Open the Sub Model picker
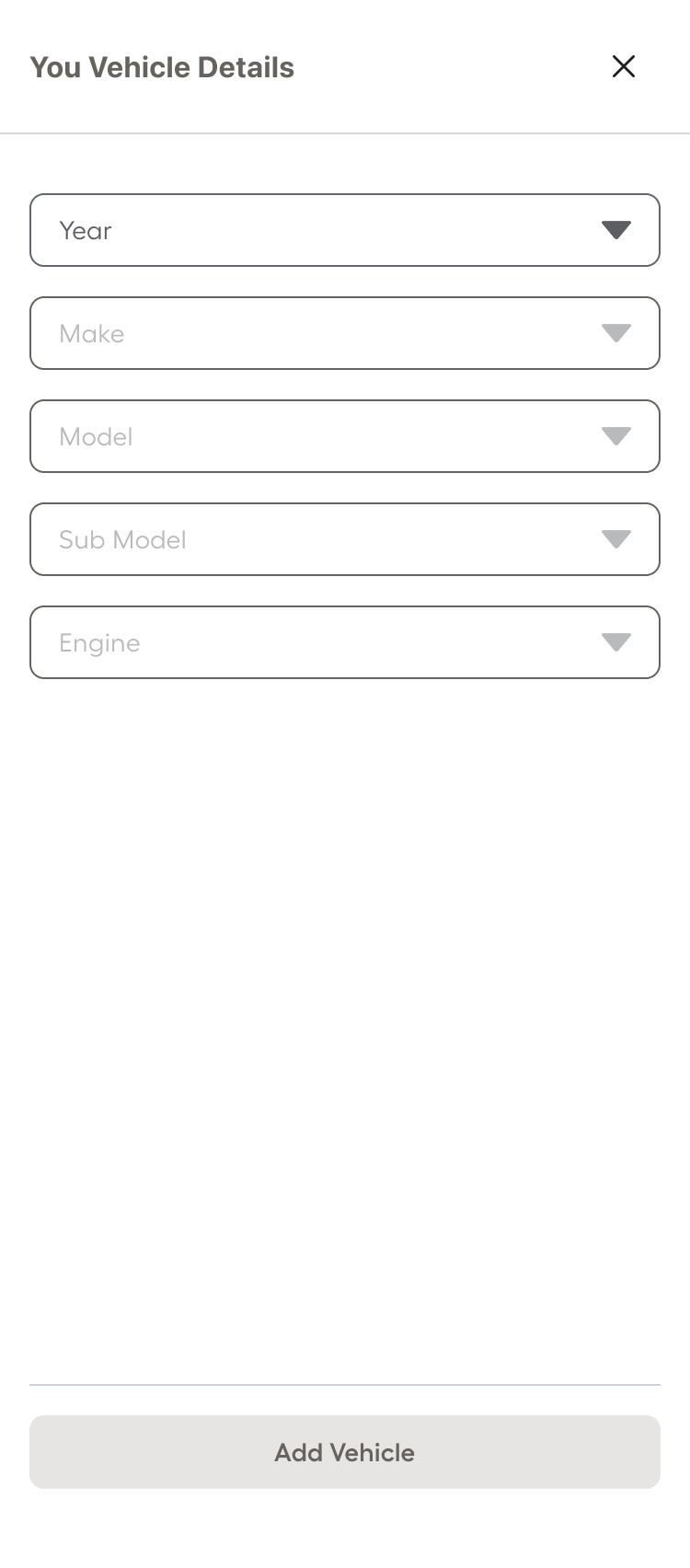 pos(344,539)
